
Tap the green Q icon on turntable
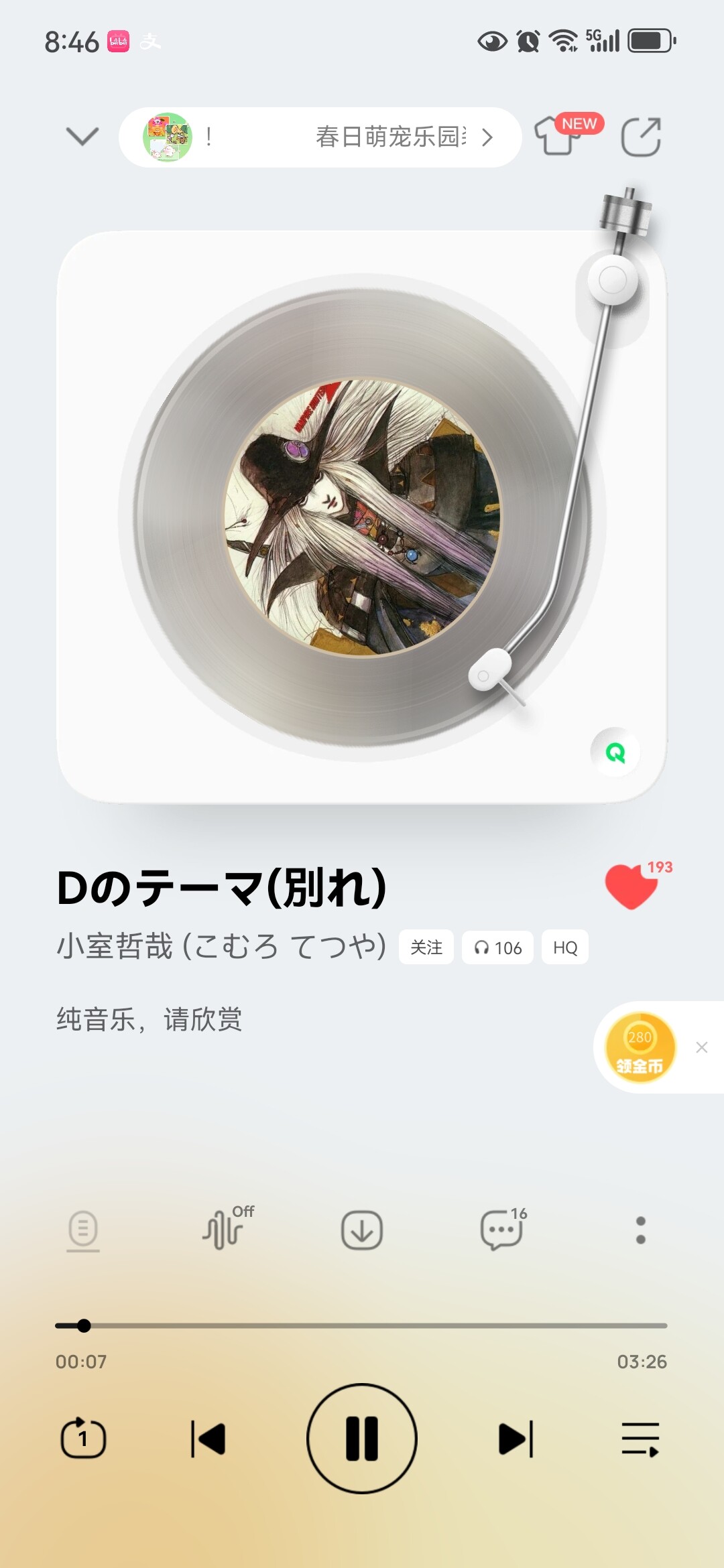(x=615, y=753)
